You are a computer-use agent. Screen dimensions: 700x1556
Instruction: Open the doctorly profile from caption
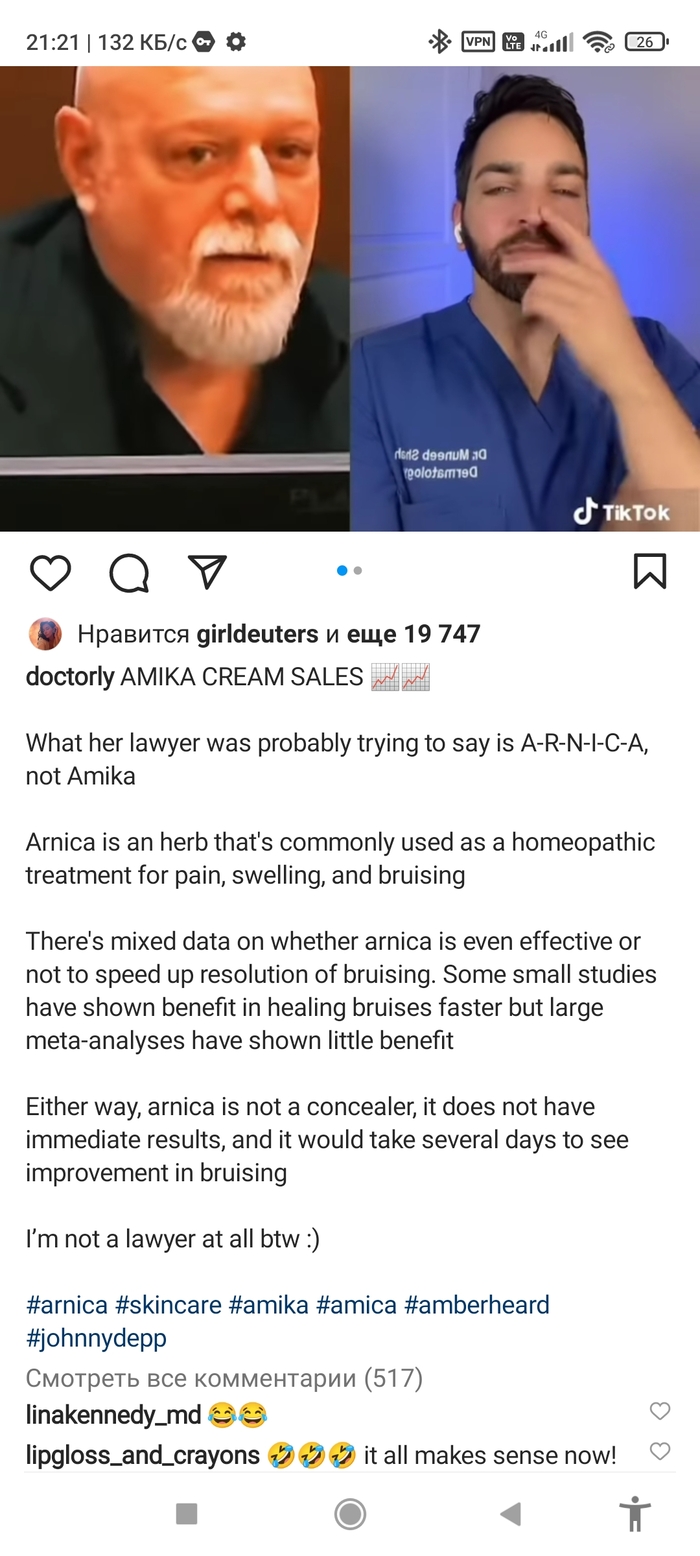click(x=69, y=677)
